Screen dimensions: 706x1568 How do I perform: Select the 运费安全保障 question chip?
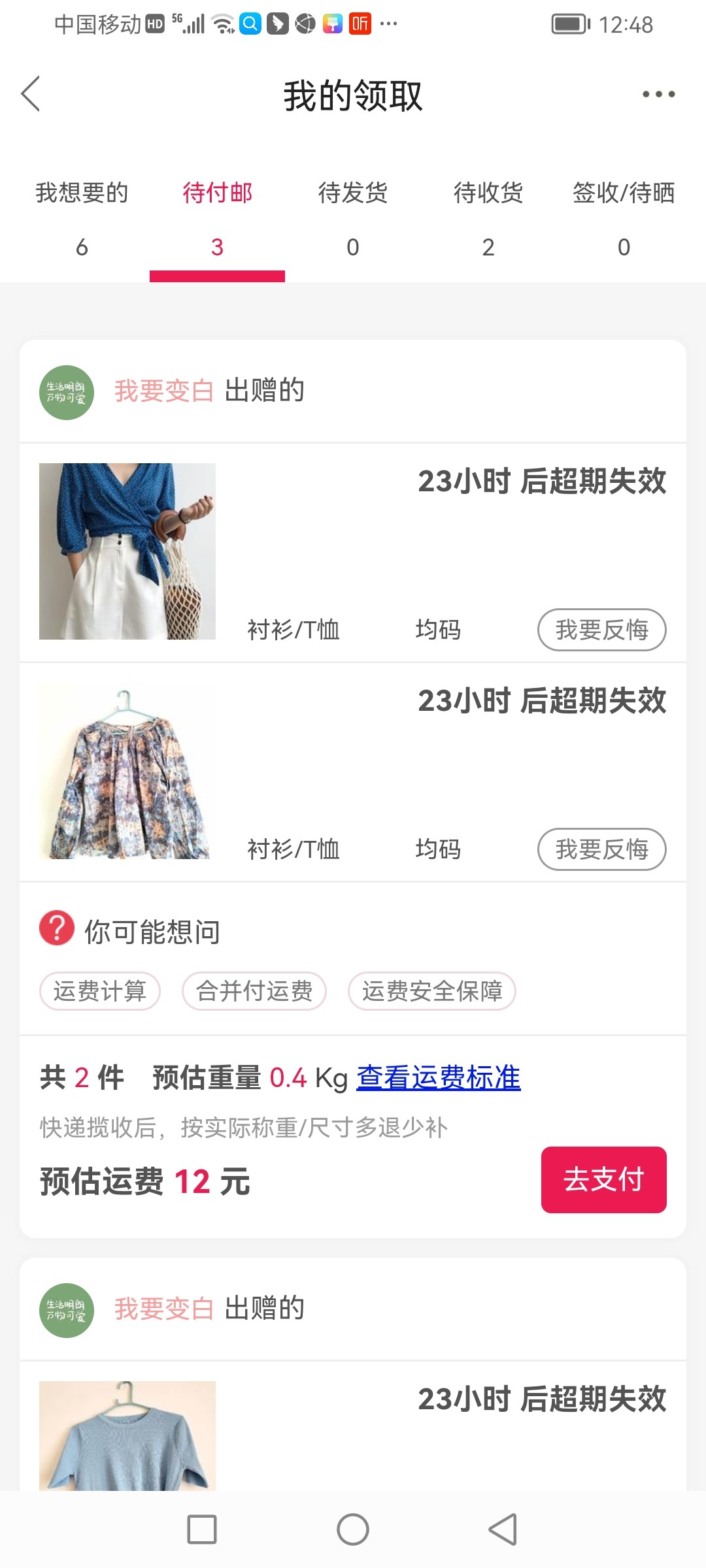click(x=432, y=991)
